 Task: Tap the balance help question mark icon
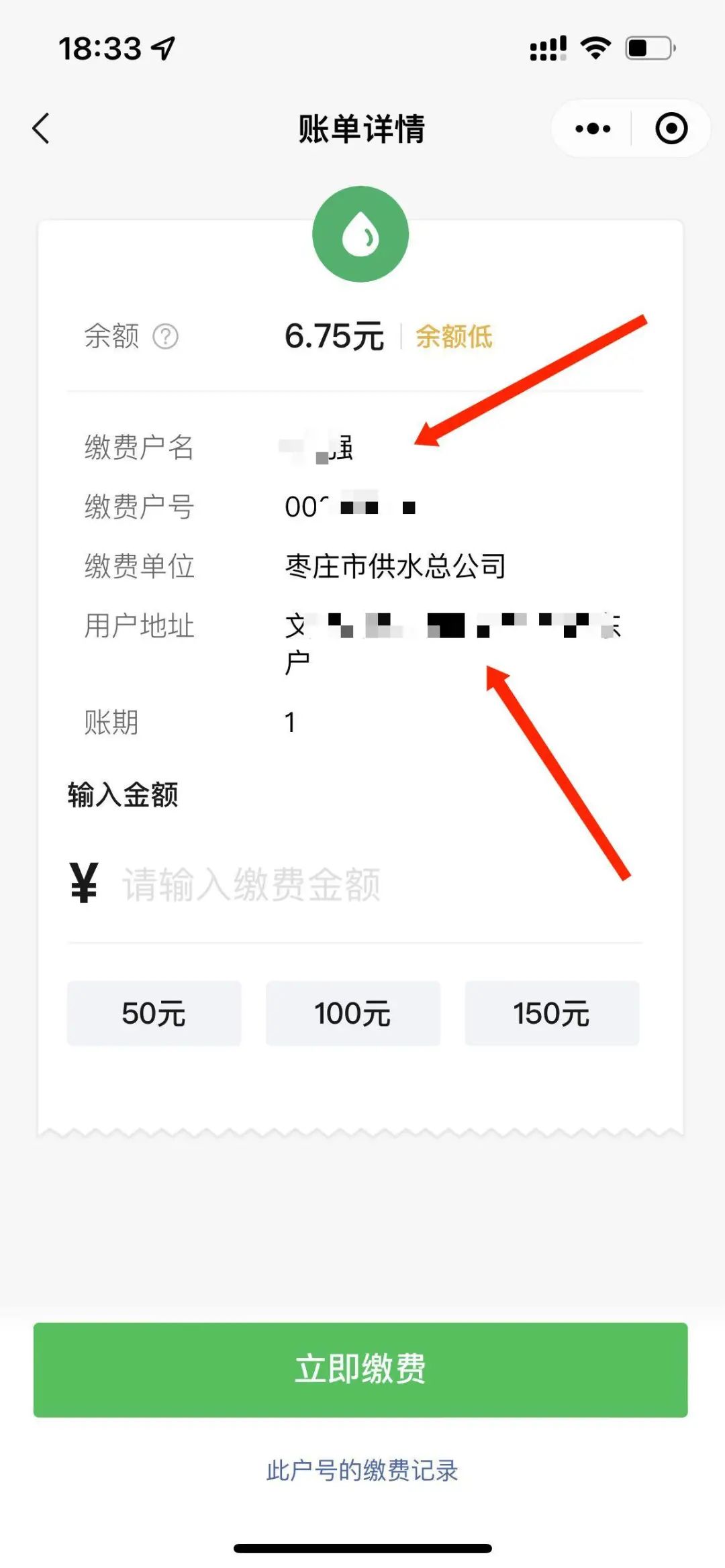click(x=165, y=336)
